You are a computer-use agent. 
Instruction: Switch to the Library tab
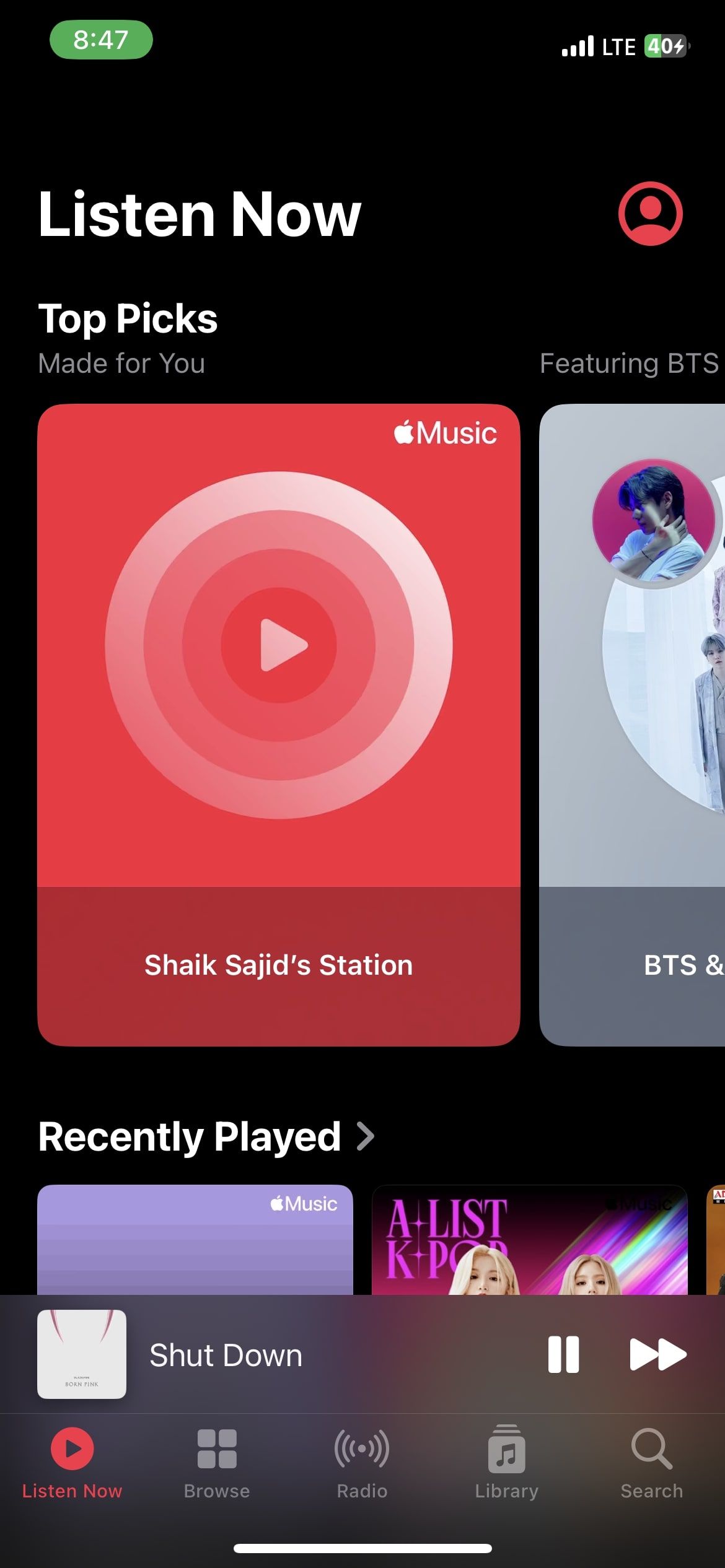click(x=507, y=1463)
